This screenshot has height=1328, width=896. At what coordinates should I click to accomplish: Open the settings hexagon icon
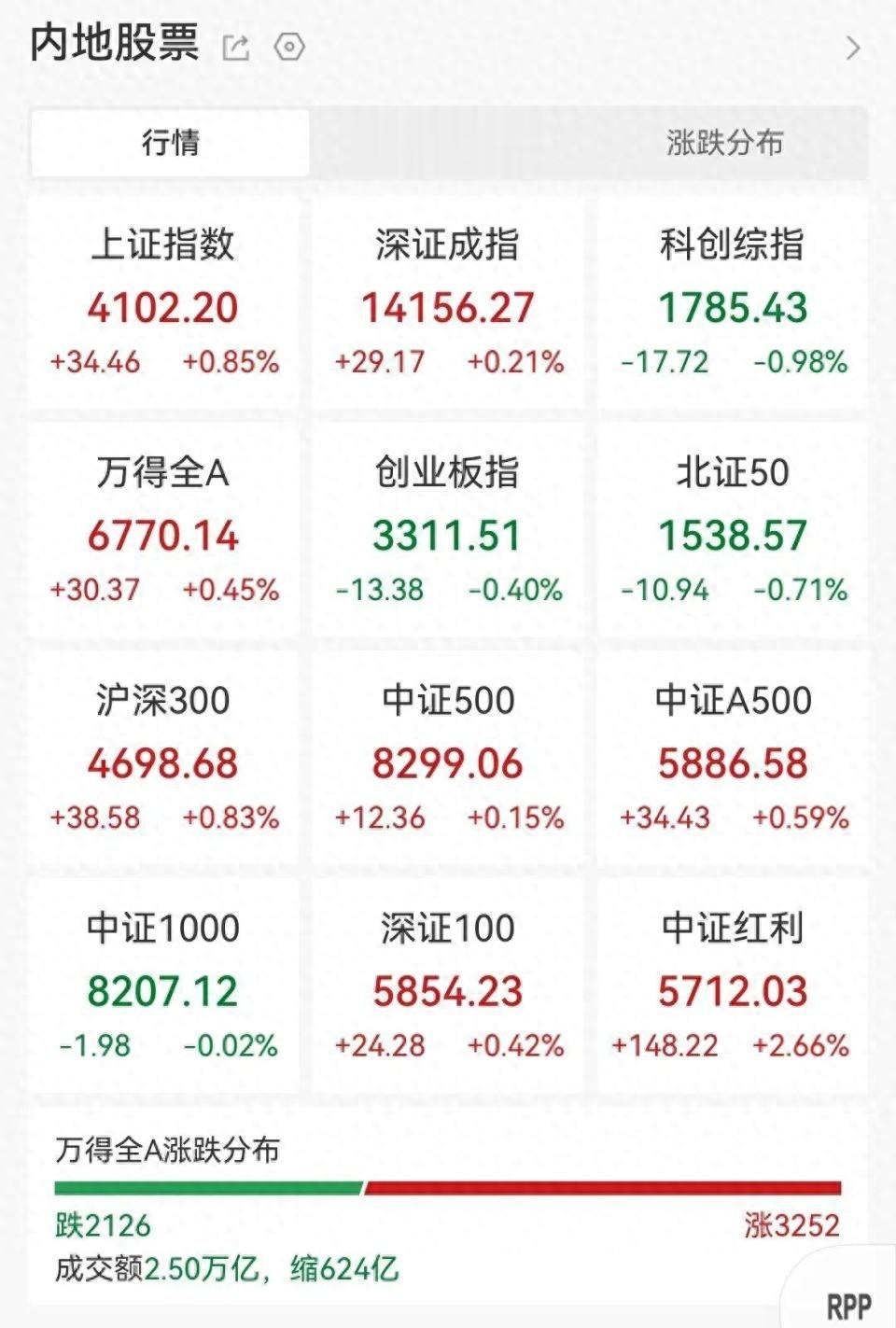(x=290, y=47)
